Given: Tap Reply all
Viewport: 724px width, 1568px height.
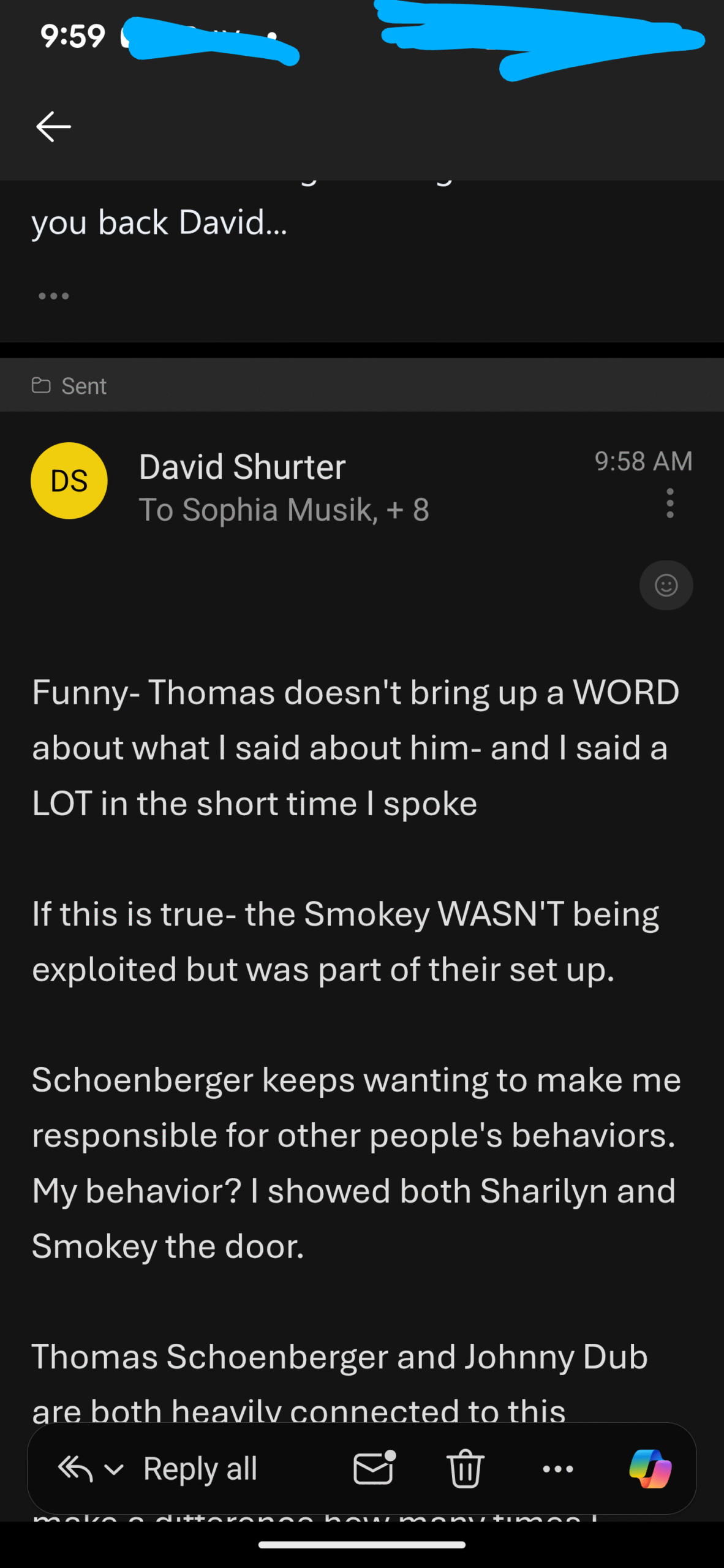Looking at the screenshot, I should coord(200,1469).
